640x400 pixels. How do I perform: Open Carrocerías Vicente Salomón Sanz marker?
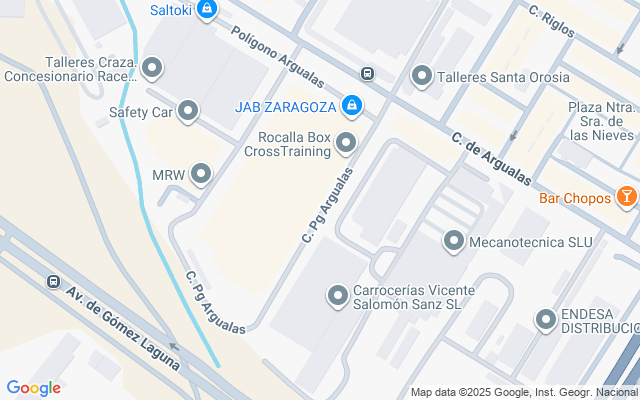click(338, 296)
